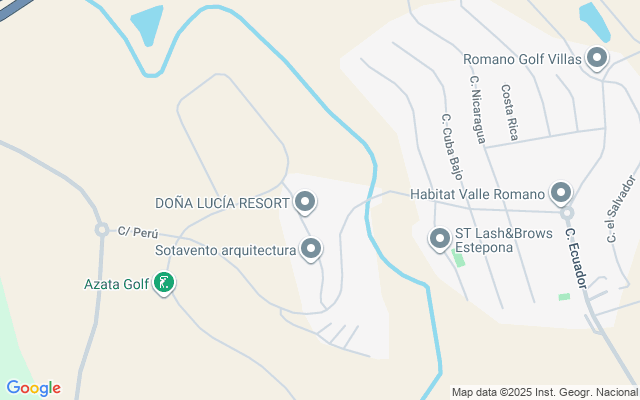Open the Romano Golf Villas pin
The height and width of the screenshot is (400, 640).
[597, 59]
